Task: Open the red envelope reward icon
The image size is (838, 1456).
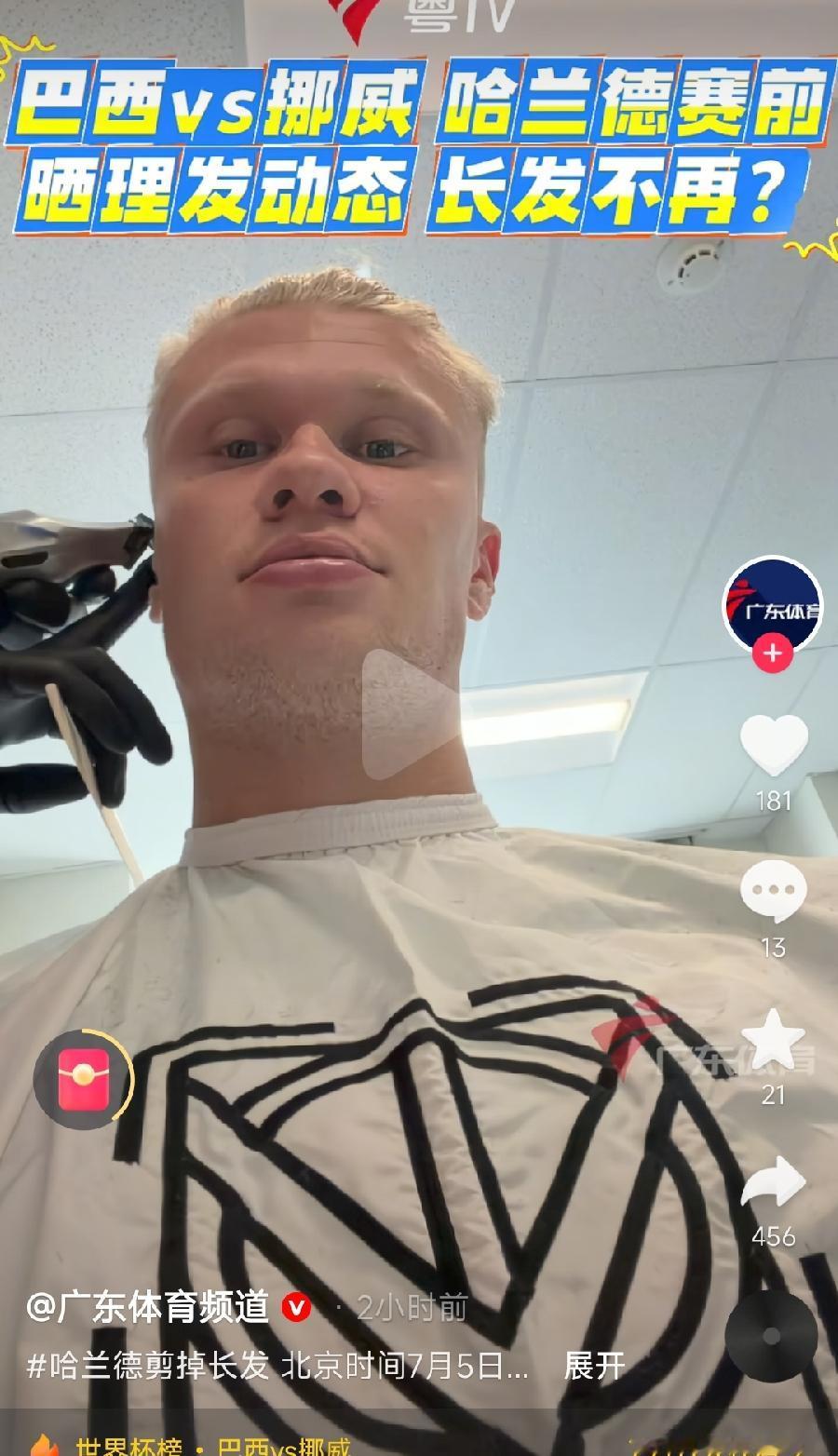Action: 84,1079
